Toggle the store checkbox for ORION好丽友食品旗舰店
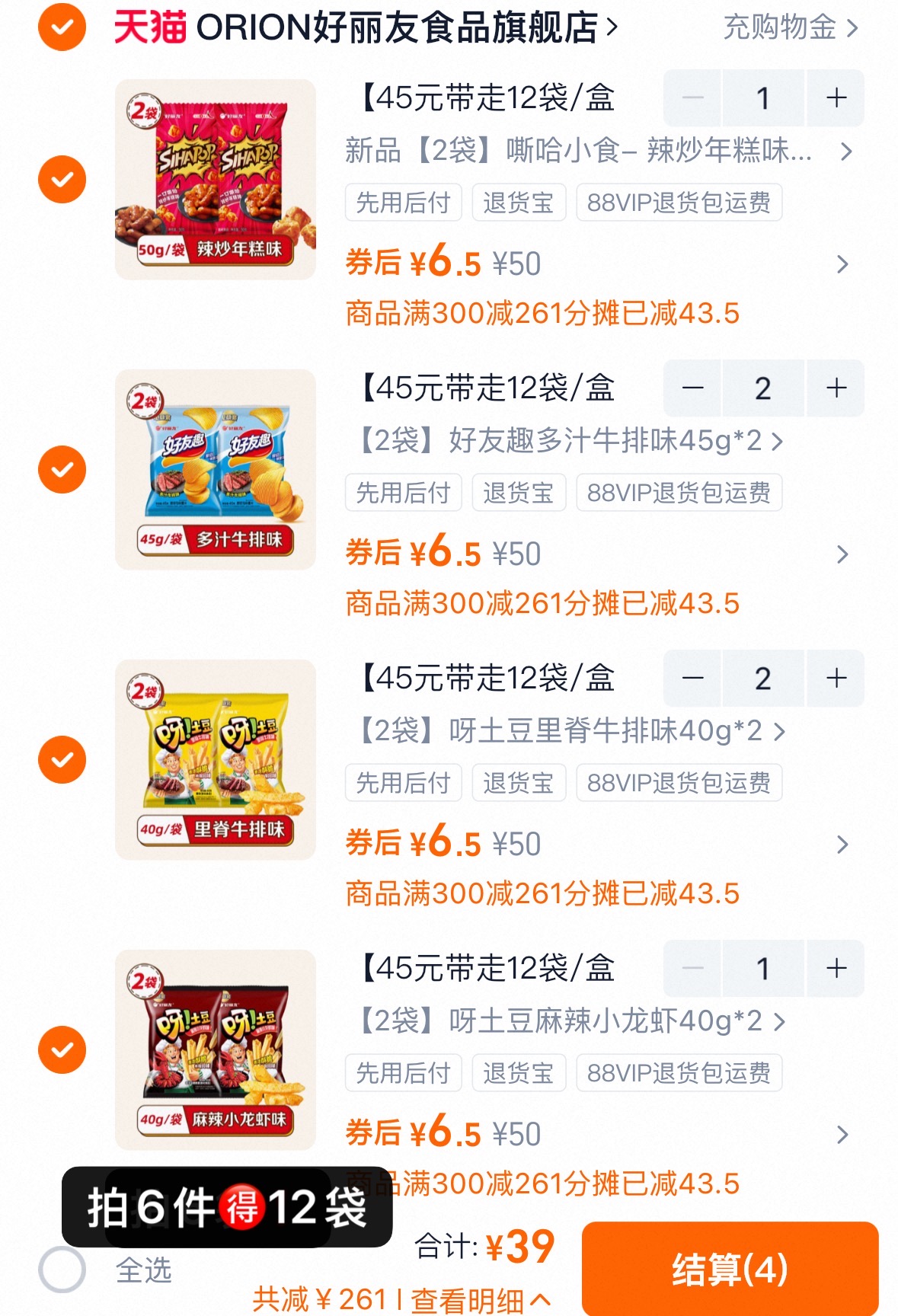The width and height of the screenshot is (898, 1316). 61,27
